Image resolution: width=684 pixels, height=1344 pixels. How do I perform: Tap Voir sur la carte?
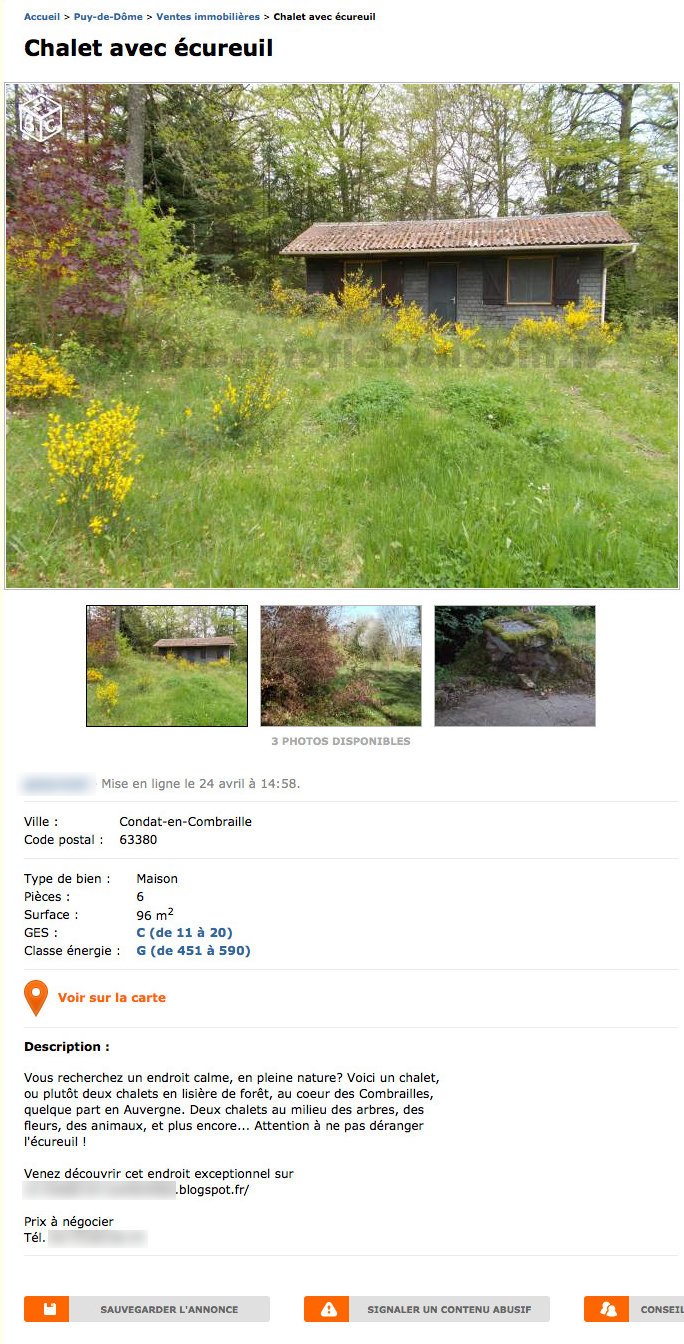click(111, 998)
